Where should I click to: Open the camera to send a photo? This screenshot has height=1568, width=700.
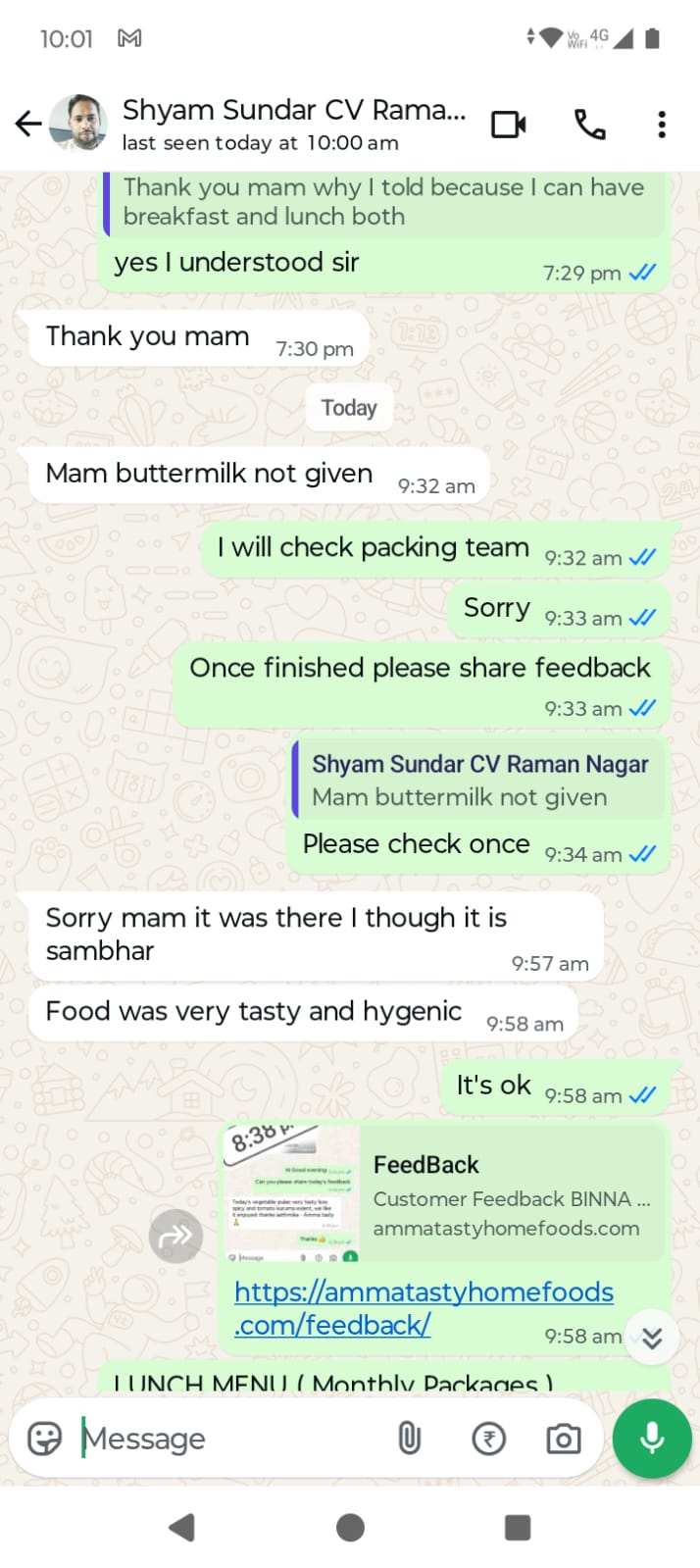563,1439
